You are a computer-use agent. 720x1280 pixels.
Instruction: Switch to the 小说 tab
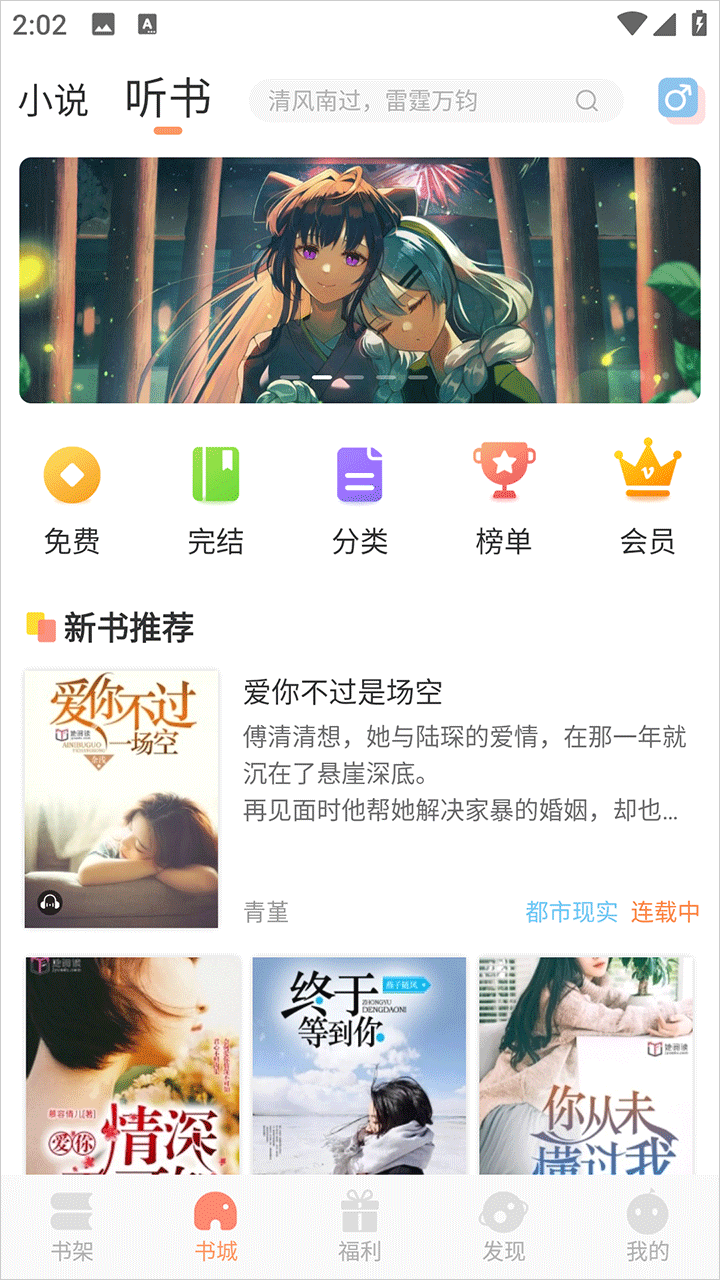click(x=55, y=99)
